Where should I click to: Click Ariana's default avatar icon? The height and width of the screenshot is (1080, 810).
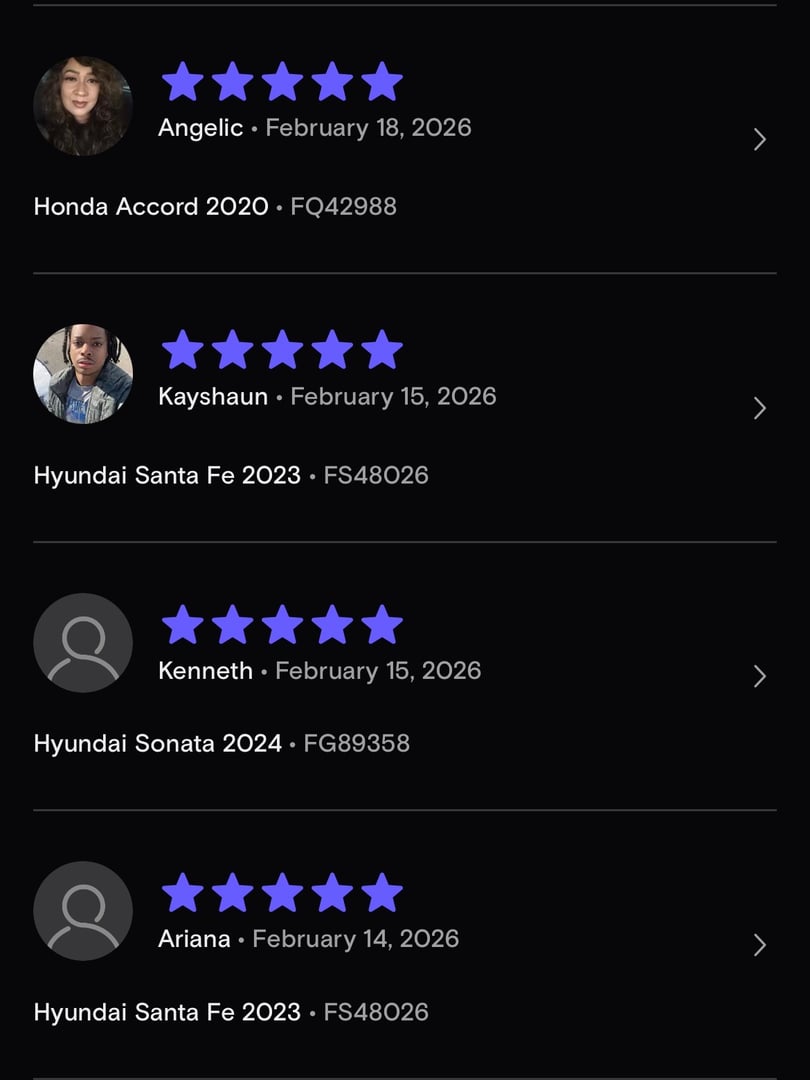pyautogui.click(x=83, y=911)
